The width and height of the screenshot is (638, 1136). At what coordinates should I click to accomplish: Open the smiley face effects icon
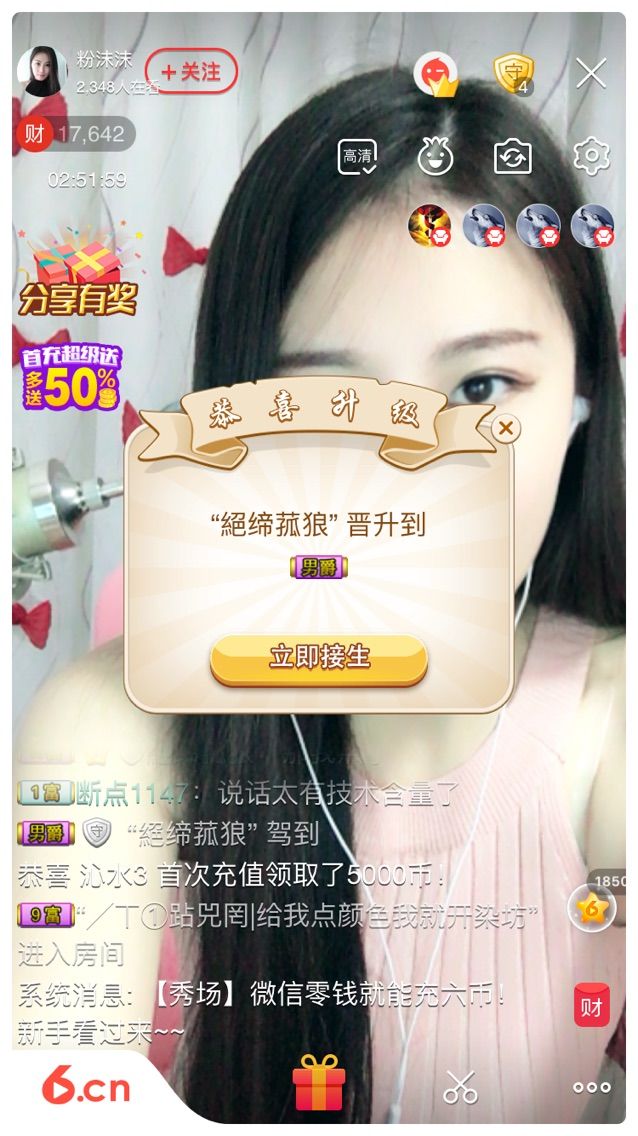(435, 156)
